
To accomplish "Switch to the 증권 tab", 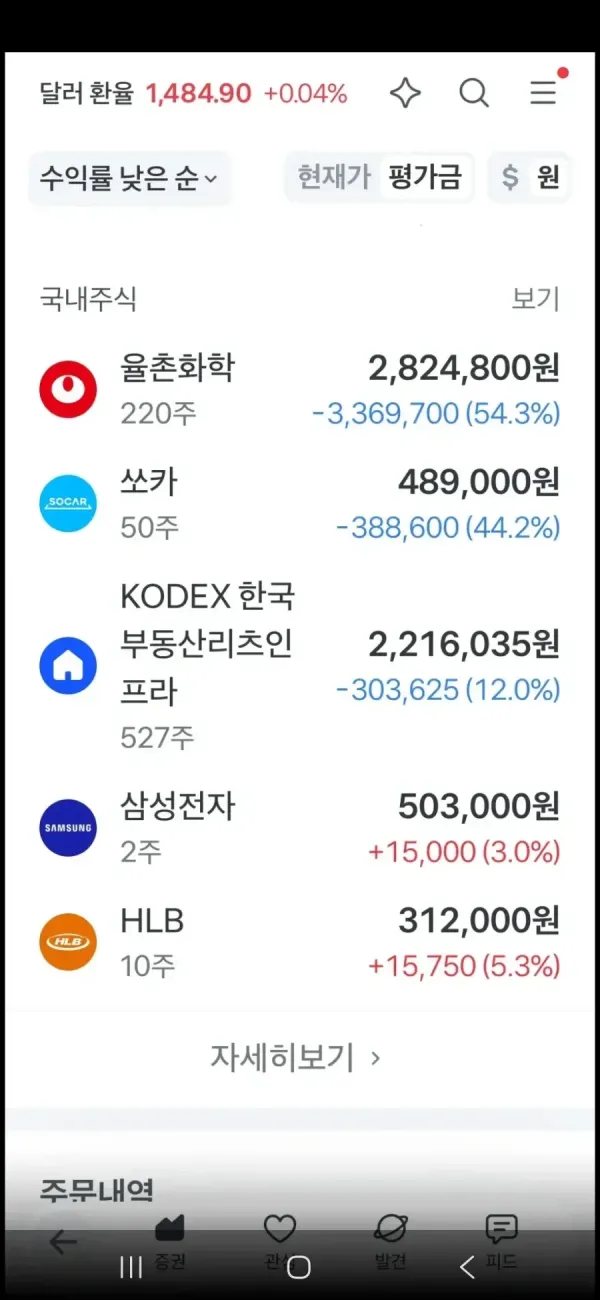I will pyautogui.click(x=170, y=1242).
